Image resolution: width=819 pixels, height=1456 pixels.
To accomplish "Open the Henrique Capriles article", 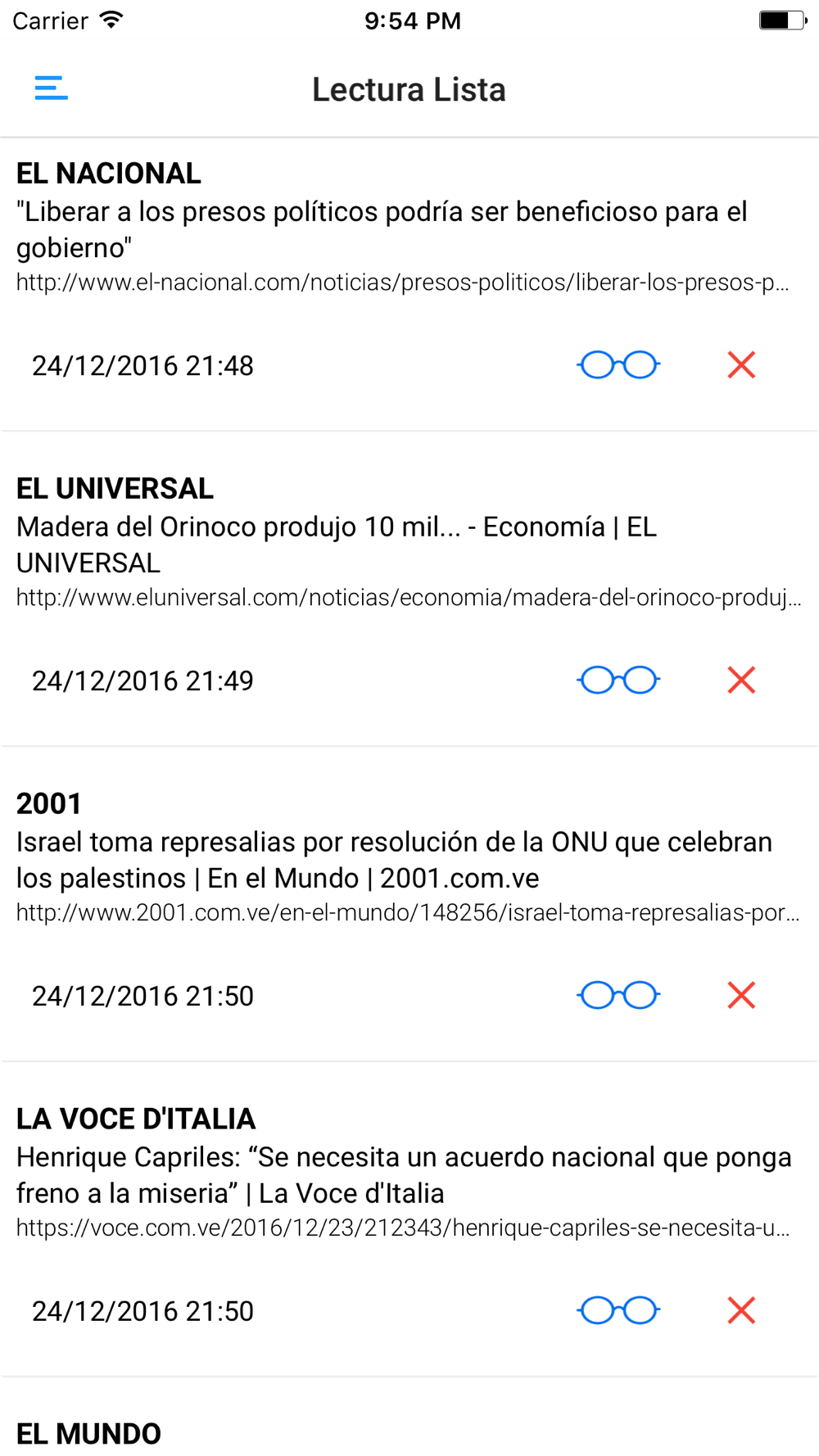I will pos(404,1175).
